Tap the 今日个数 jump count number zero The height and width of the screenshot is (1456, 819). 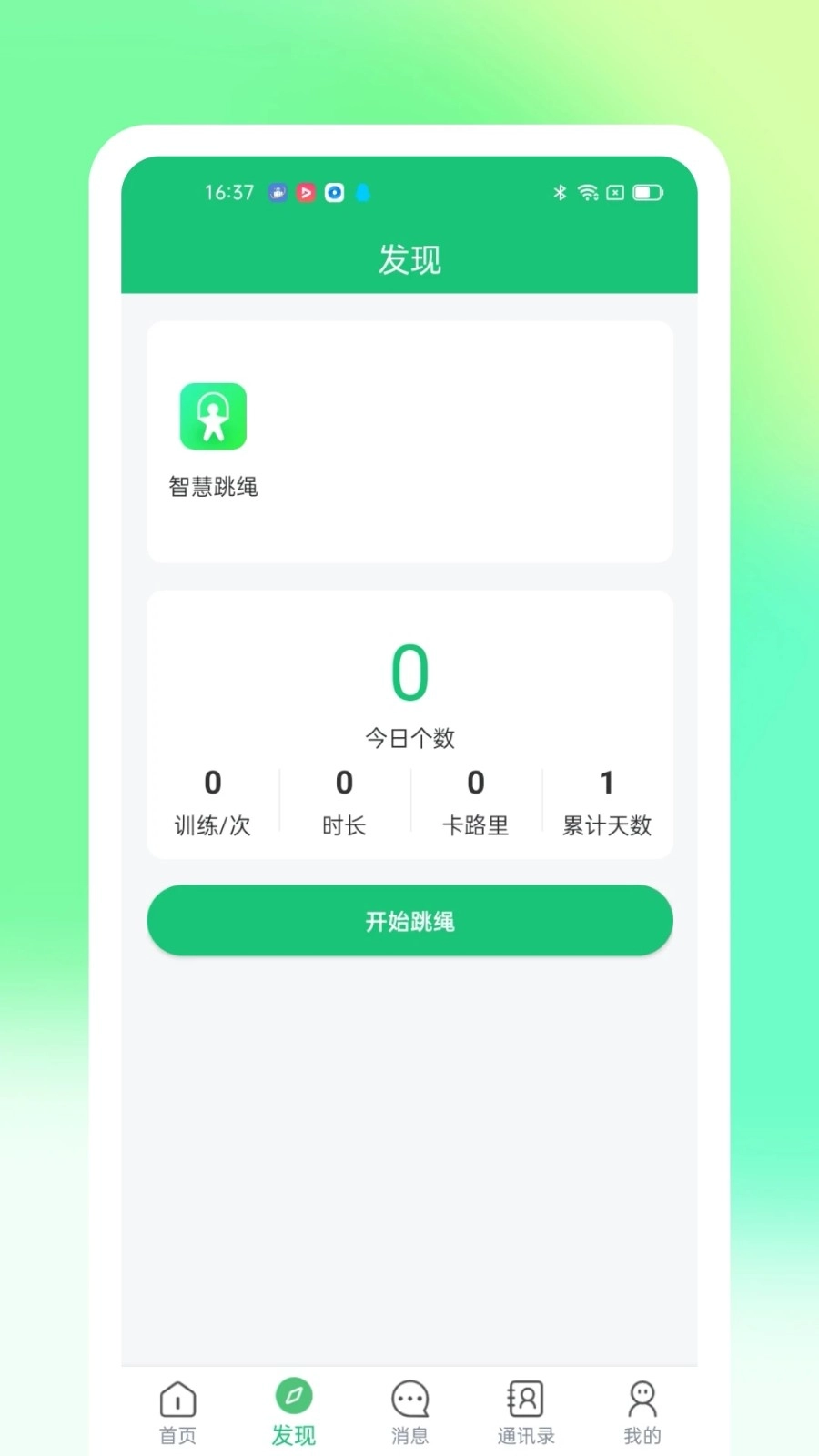point(409,671)
